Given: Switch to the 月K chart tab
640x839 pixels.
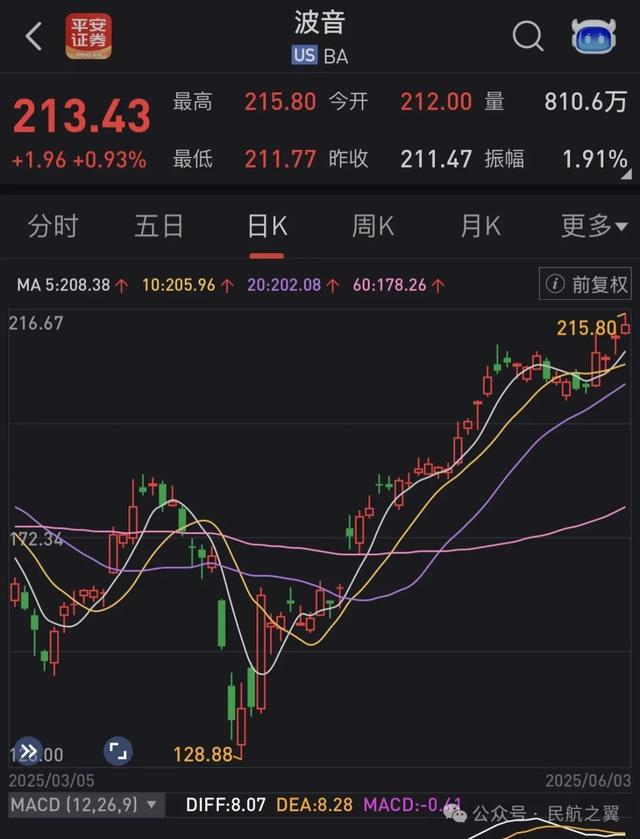Looking at the screenshot, I should coord(481,226).
